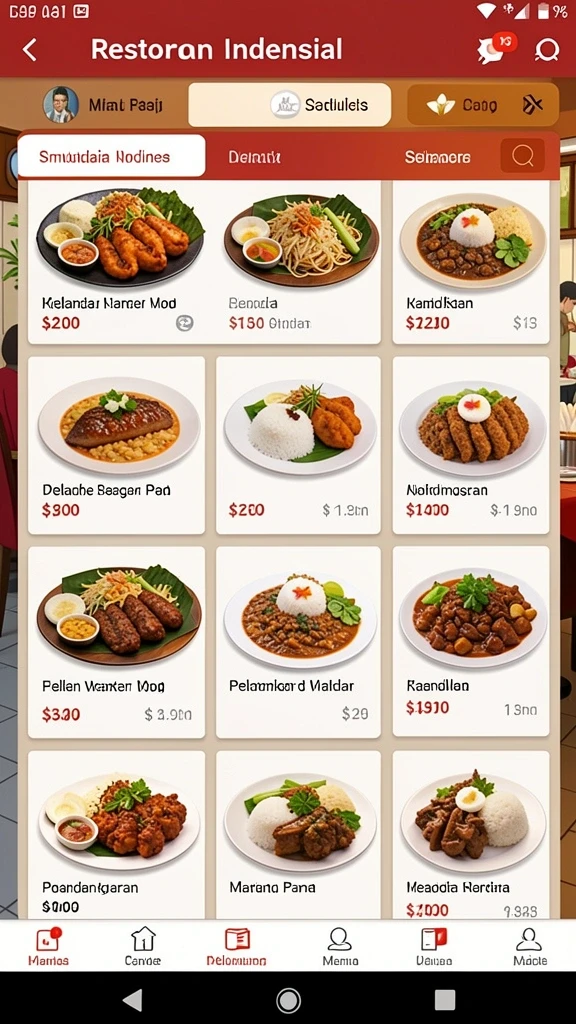This screenshot has width=576, height=1024.
Task: Open the Pelamkerd Maldar dish card
Action: (298, 642)
